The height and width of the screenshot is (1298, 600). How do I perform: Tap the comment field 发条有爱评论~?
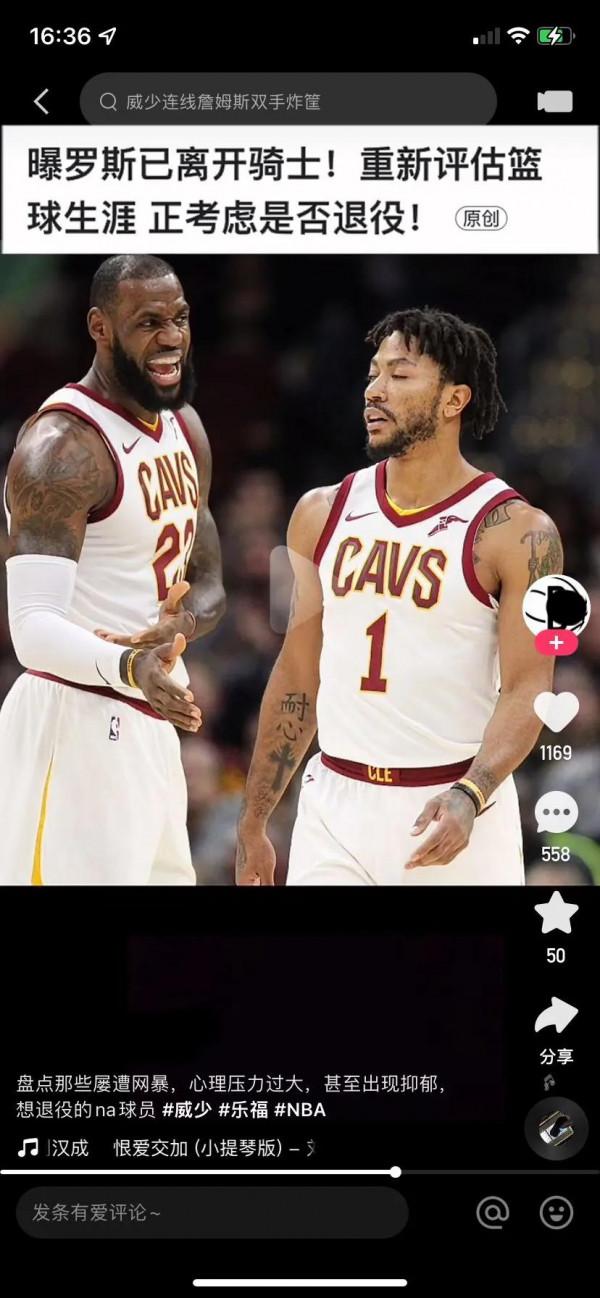point(212,1213)
